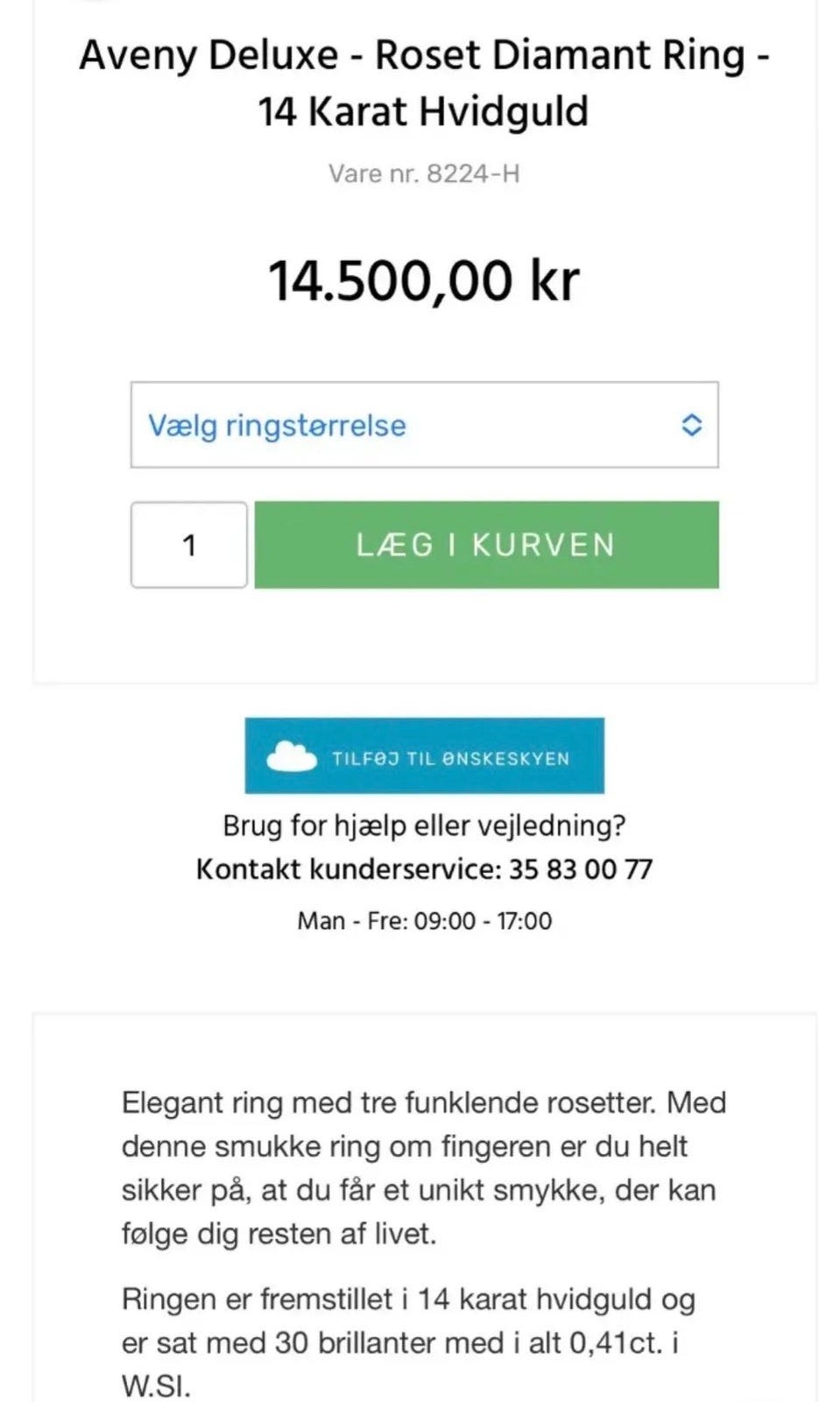Screen dimensions: 840x1402
Task: Open the Vælg ringstørrelse dropdown
Action: pos(424,425)
